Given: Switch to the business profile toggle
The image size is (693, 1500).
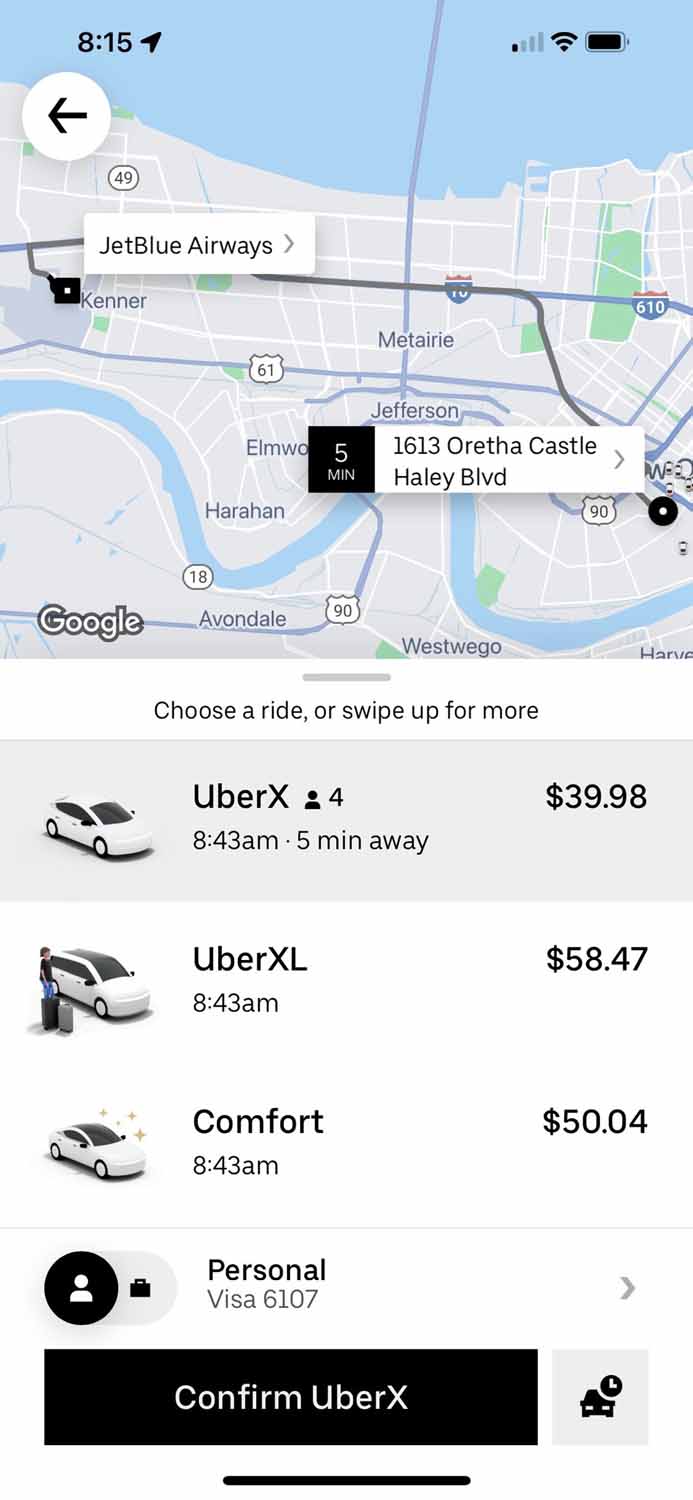Looking at the screenshot, I should pyautogui.click(x=141, y=1289).
